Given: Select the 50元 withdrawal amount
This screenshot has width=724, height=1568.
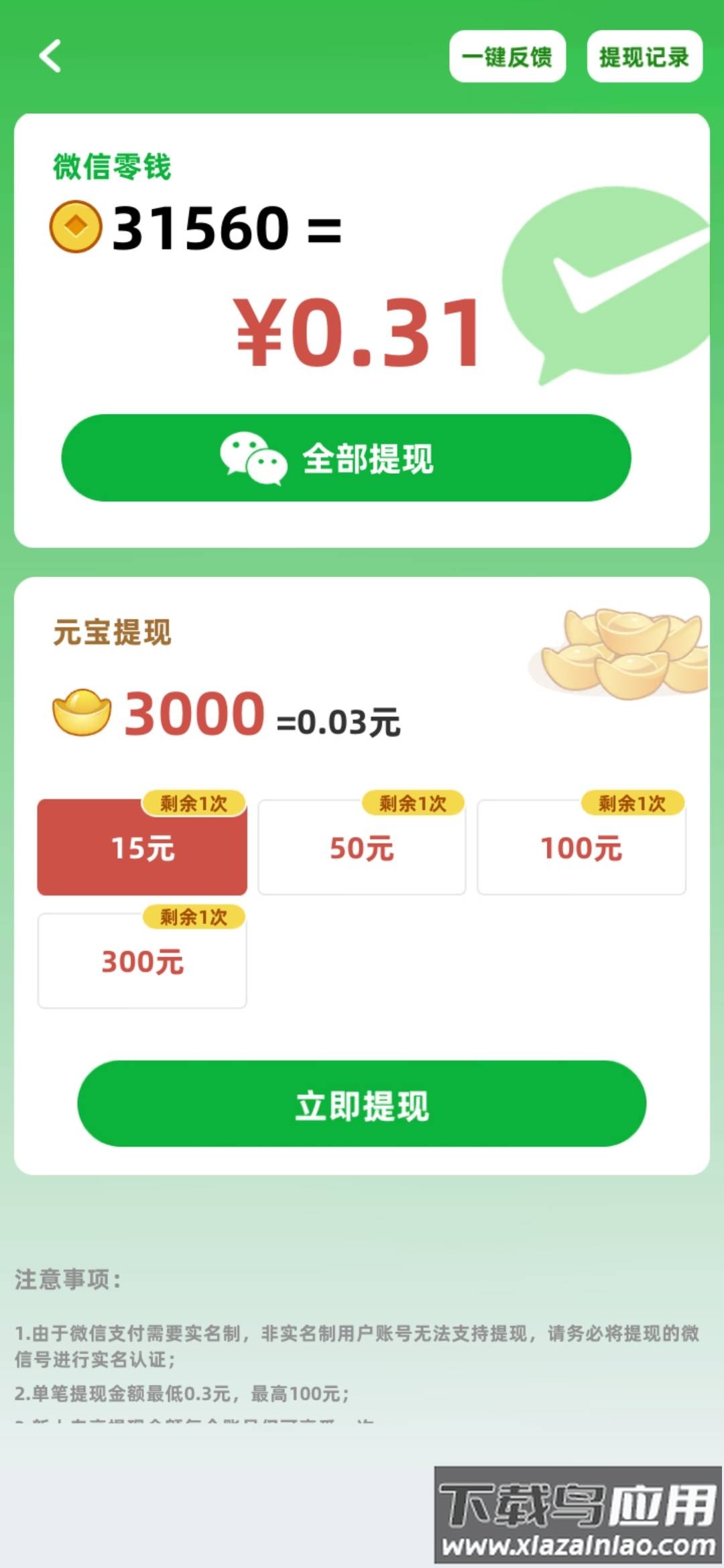Looking at the screenshot, I should click(361, 848).
